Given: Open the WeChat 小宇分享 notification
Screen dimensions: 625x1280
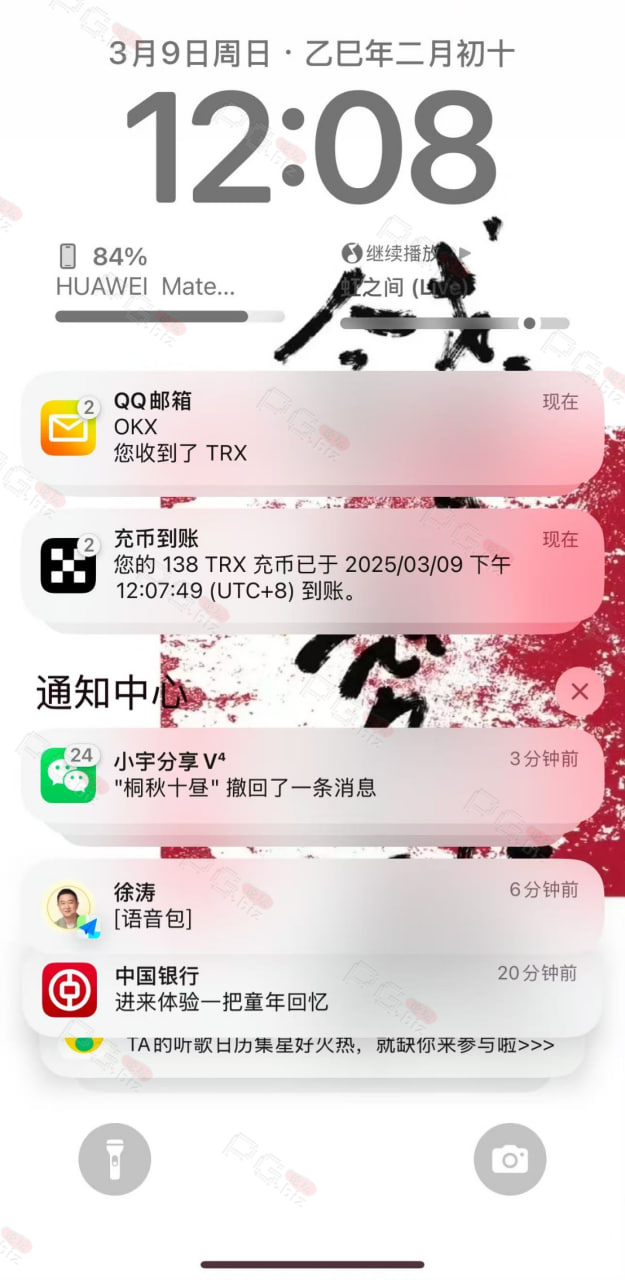Looking at the screenshot, I should pyautogui.click(x=312, y=774).
